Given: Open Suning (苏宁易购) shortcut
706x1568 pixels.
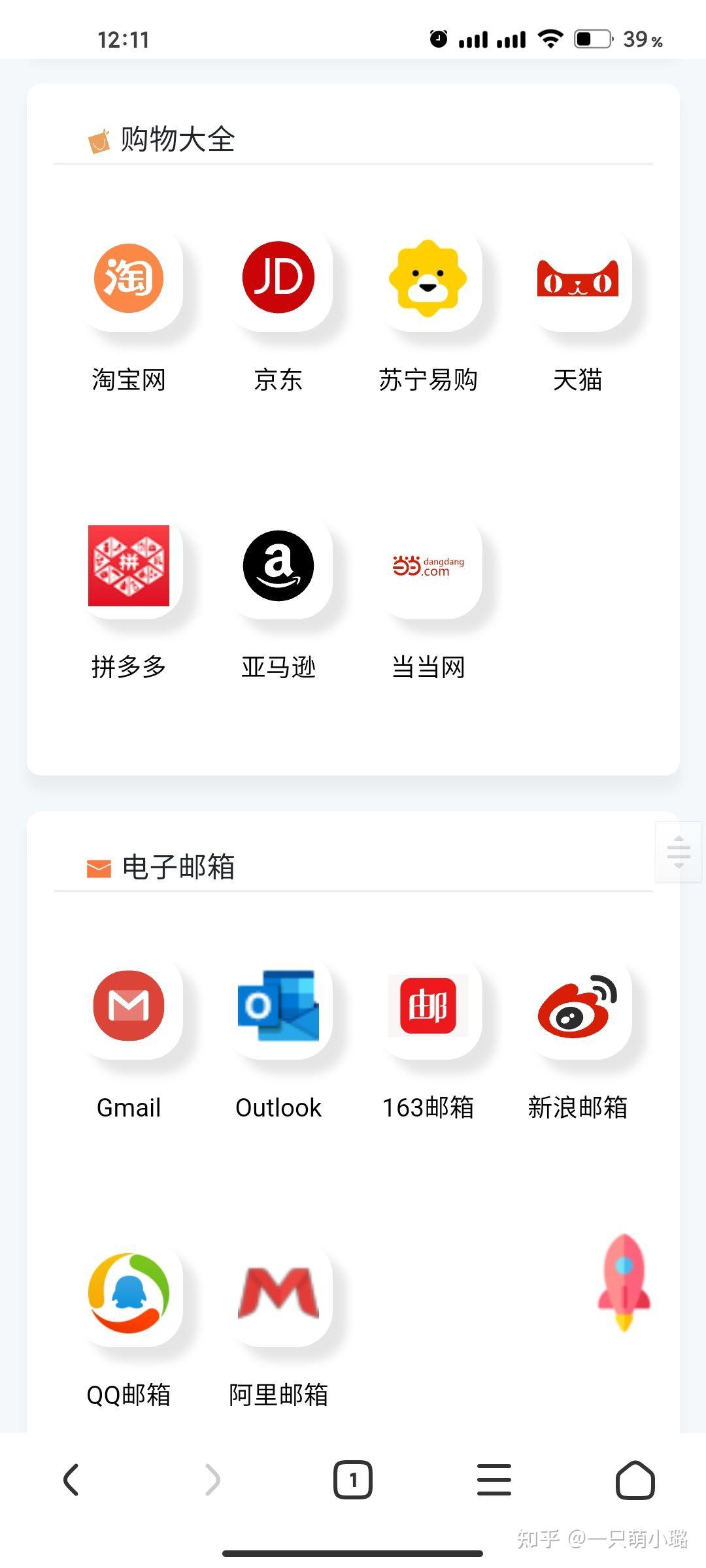Looking at the screenshot, I should (428, 279).
